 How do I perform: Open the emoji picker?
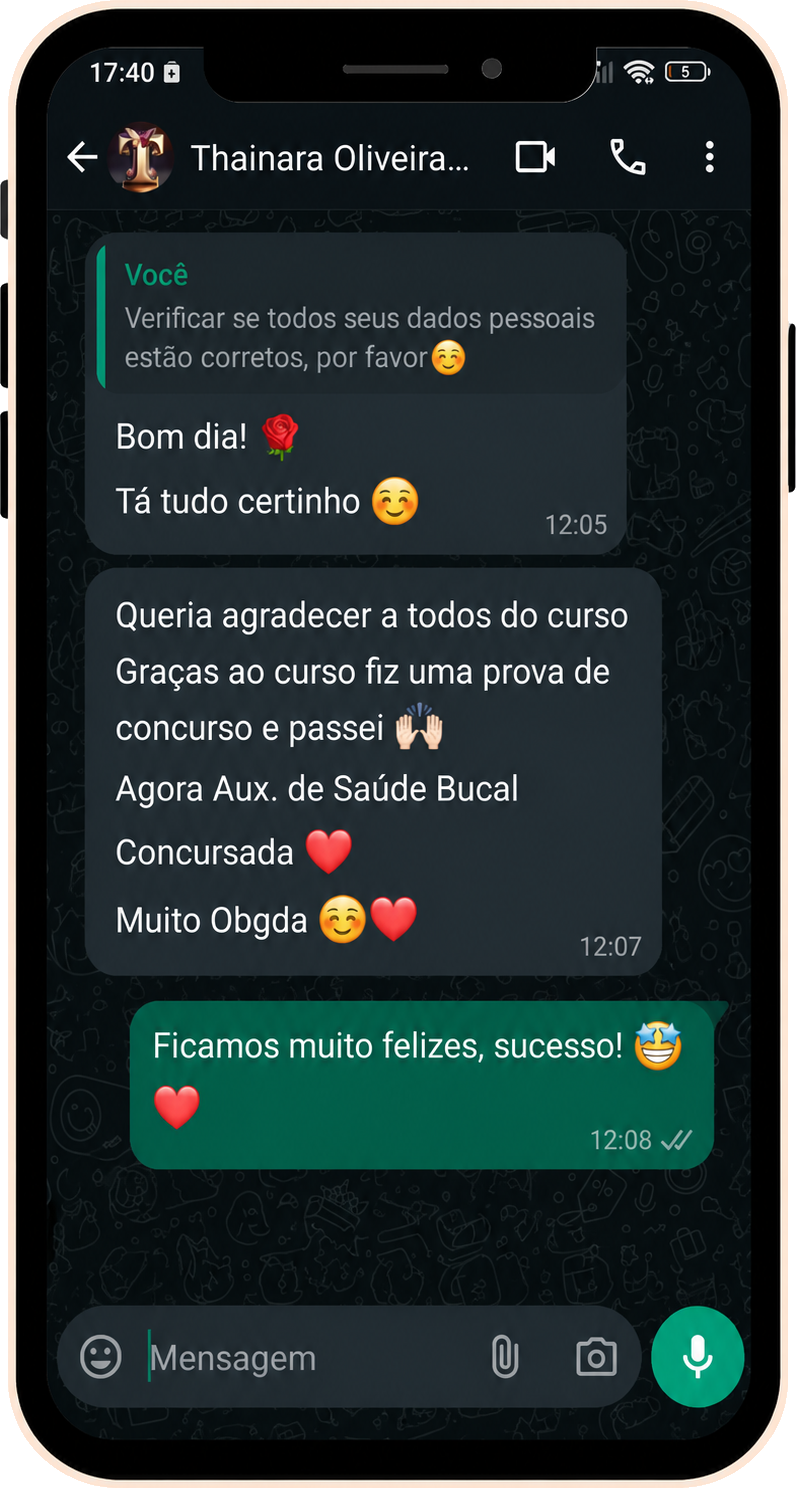[x=101, y=1357]
